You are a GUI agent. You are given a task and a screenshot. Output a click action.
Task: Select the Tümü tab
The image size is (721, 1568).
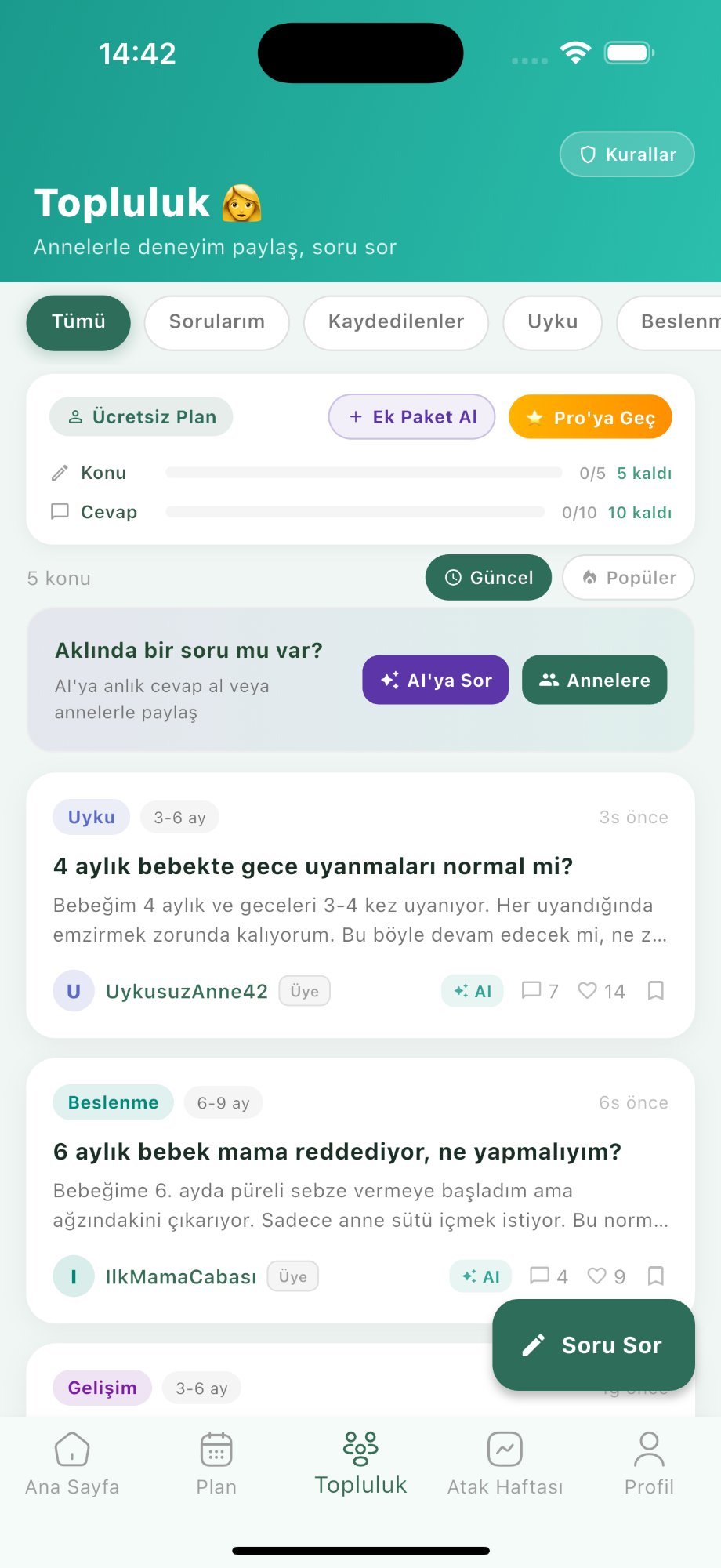point(78,322)
